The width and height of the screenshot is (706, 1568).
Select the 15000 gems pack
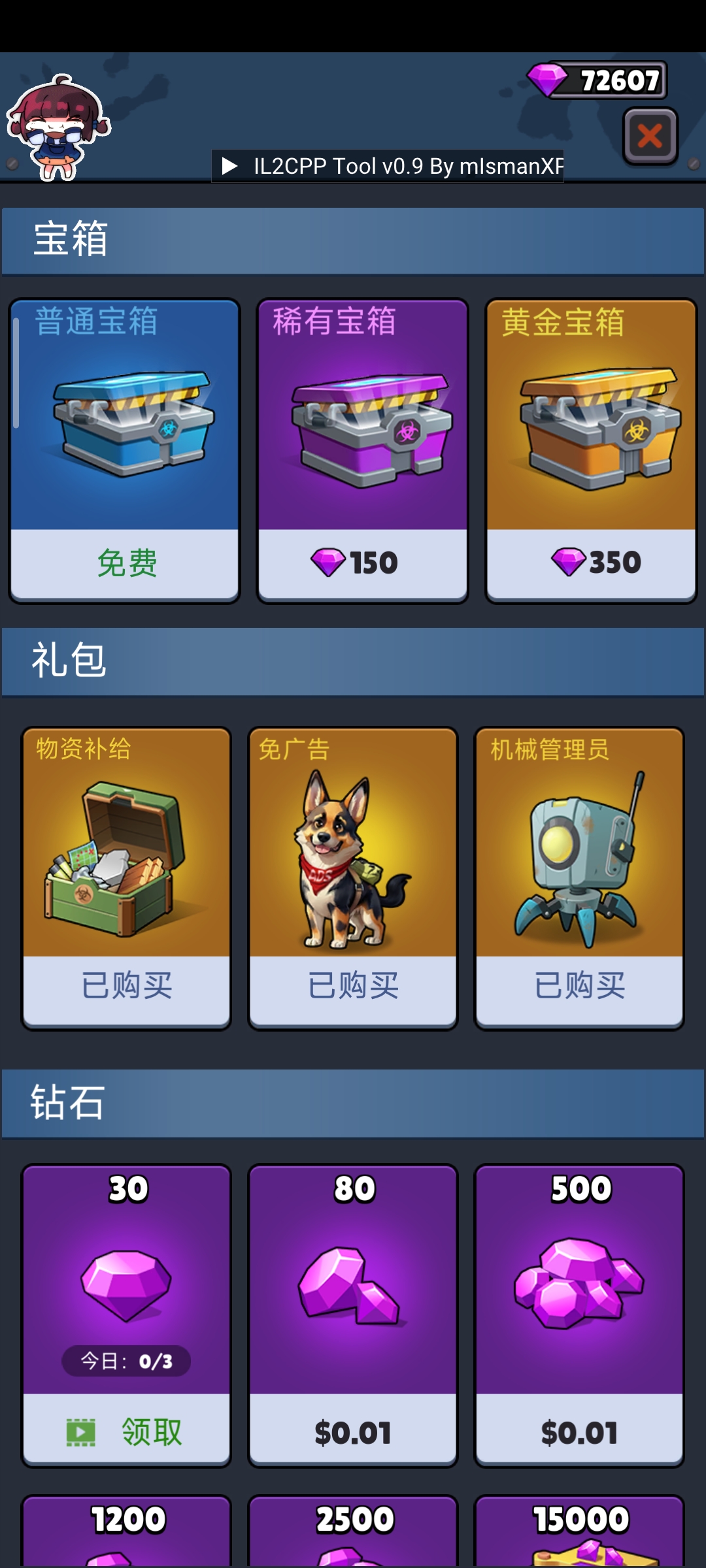click(x=579, y=1532)
